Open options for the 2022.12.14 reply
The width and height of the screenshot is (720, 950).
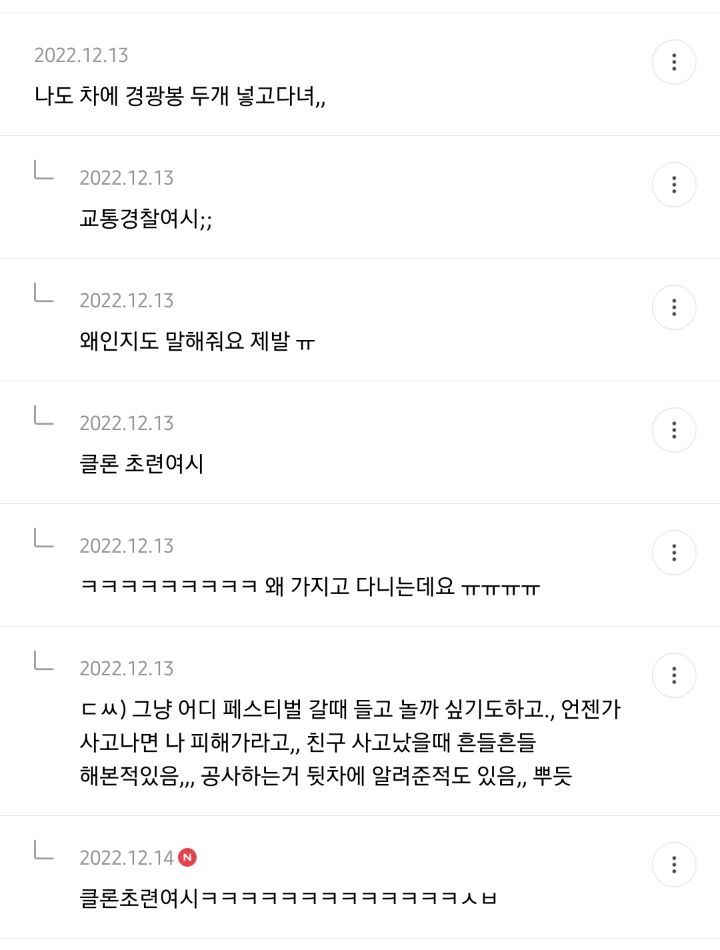(x=674, y=865)
